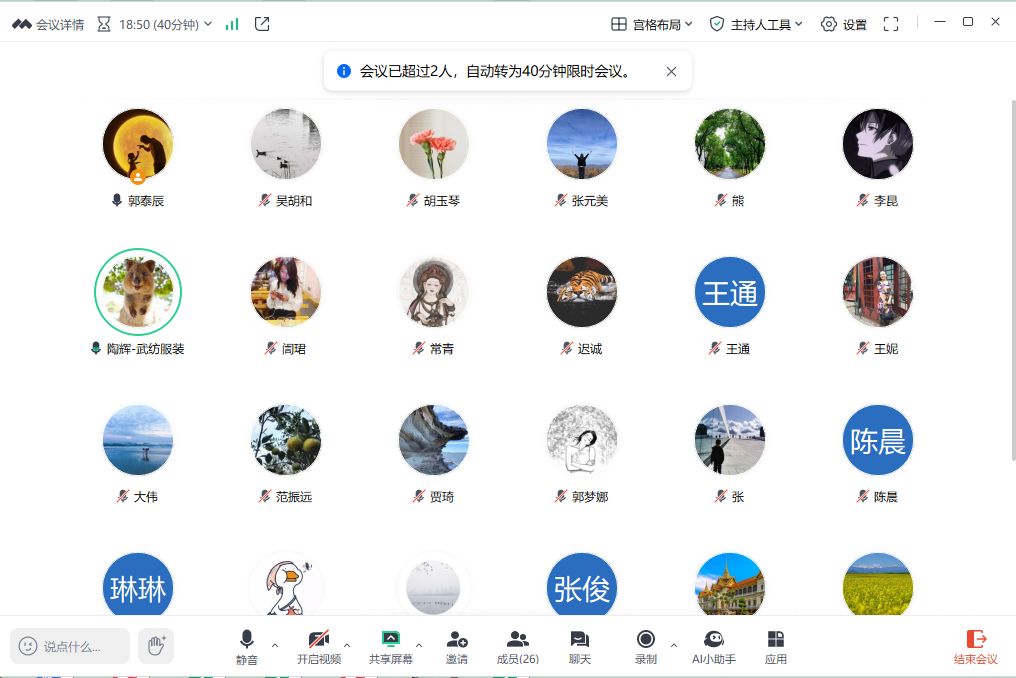Viewport: 1016px width, 678px height.
Task: Open members list (成员 26)
Action: click(517, 646)
